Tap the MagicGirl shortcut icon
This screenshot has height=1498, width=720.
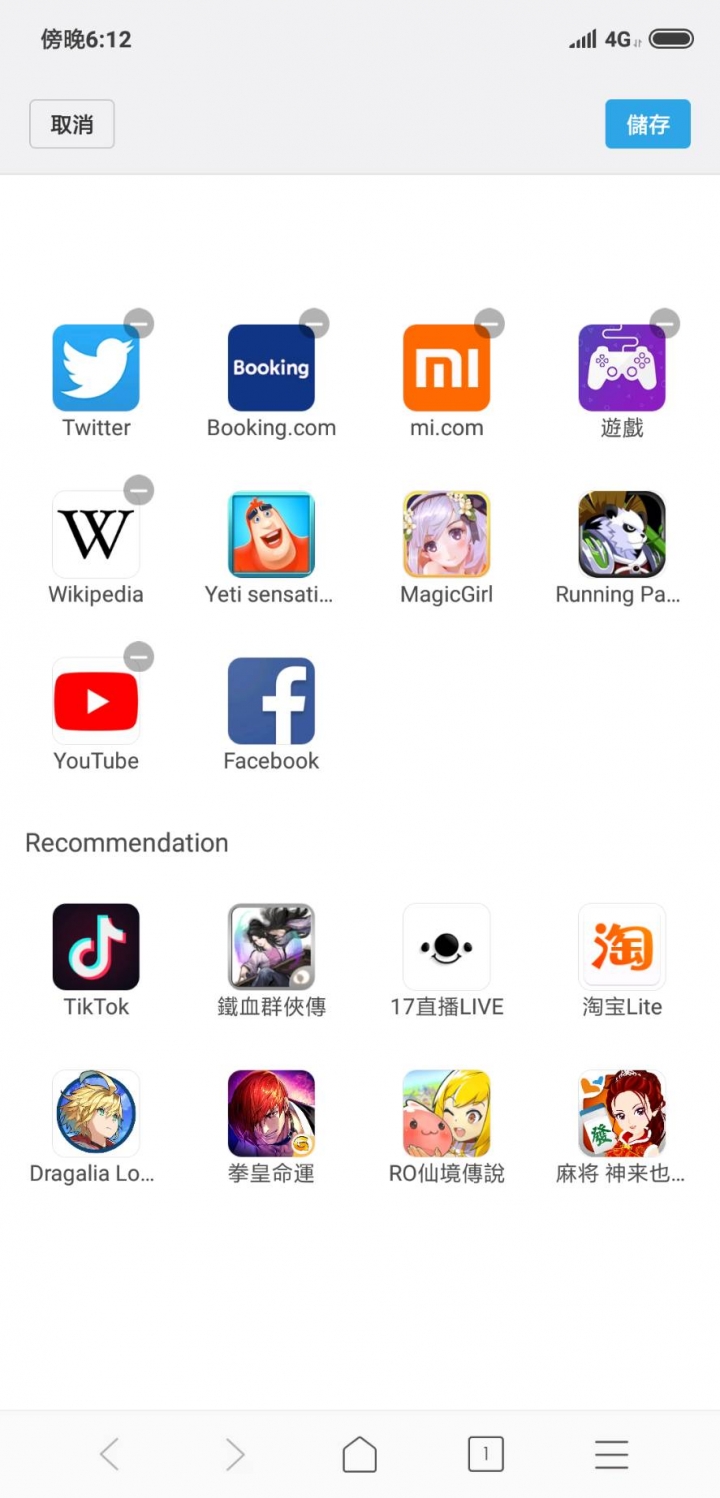[446, 534]
